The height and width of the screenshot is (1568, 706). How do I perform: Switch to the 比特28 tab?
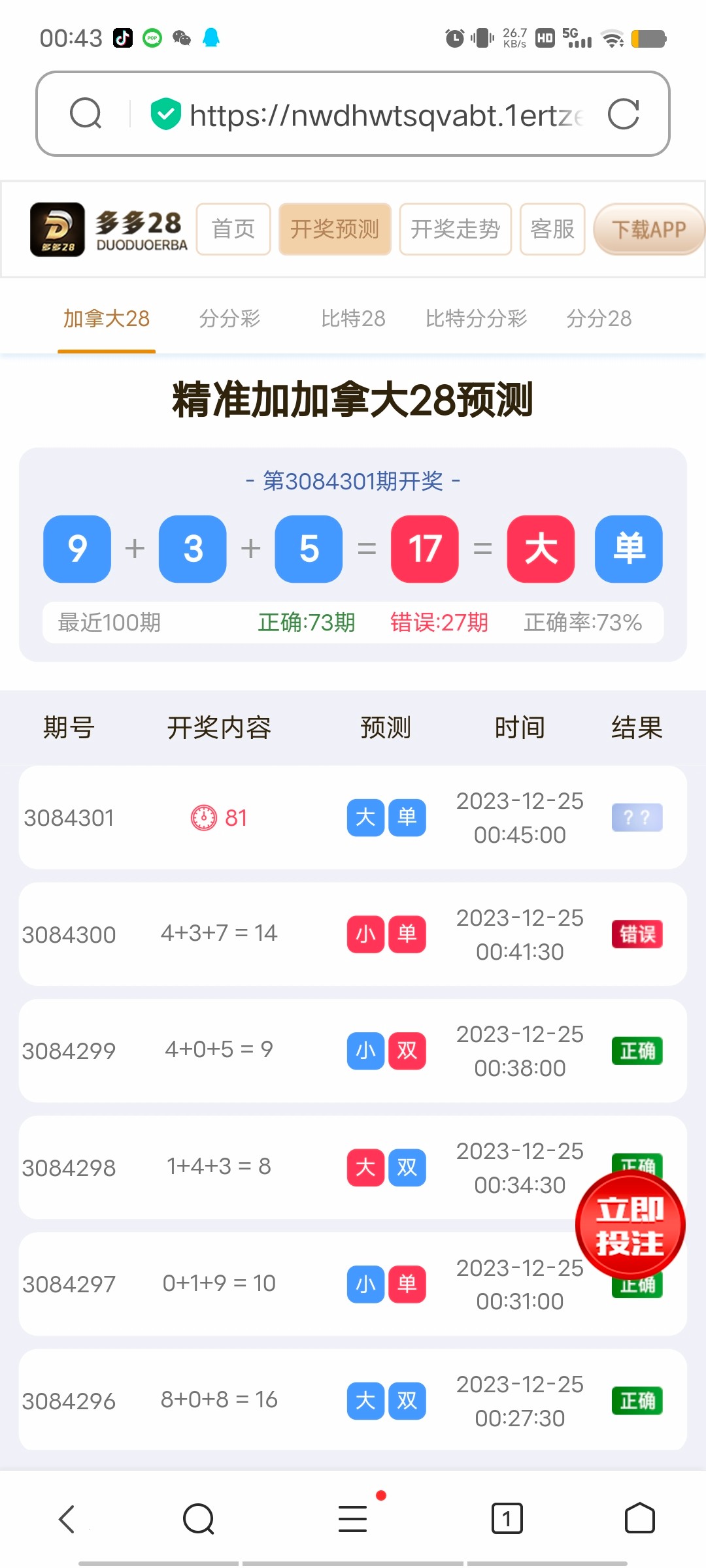pos(353,319)
